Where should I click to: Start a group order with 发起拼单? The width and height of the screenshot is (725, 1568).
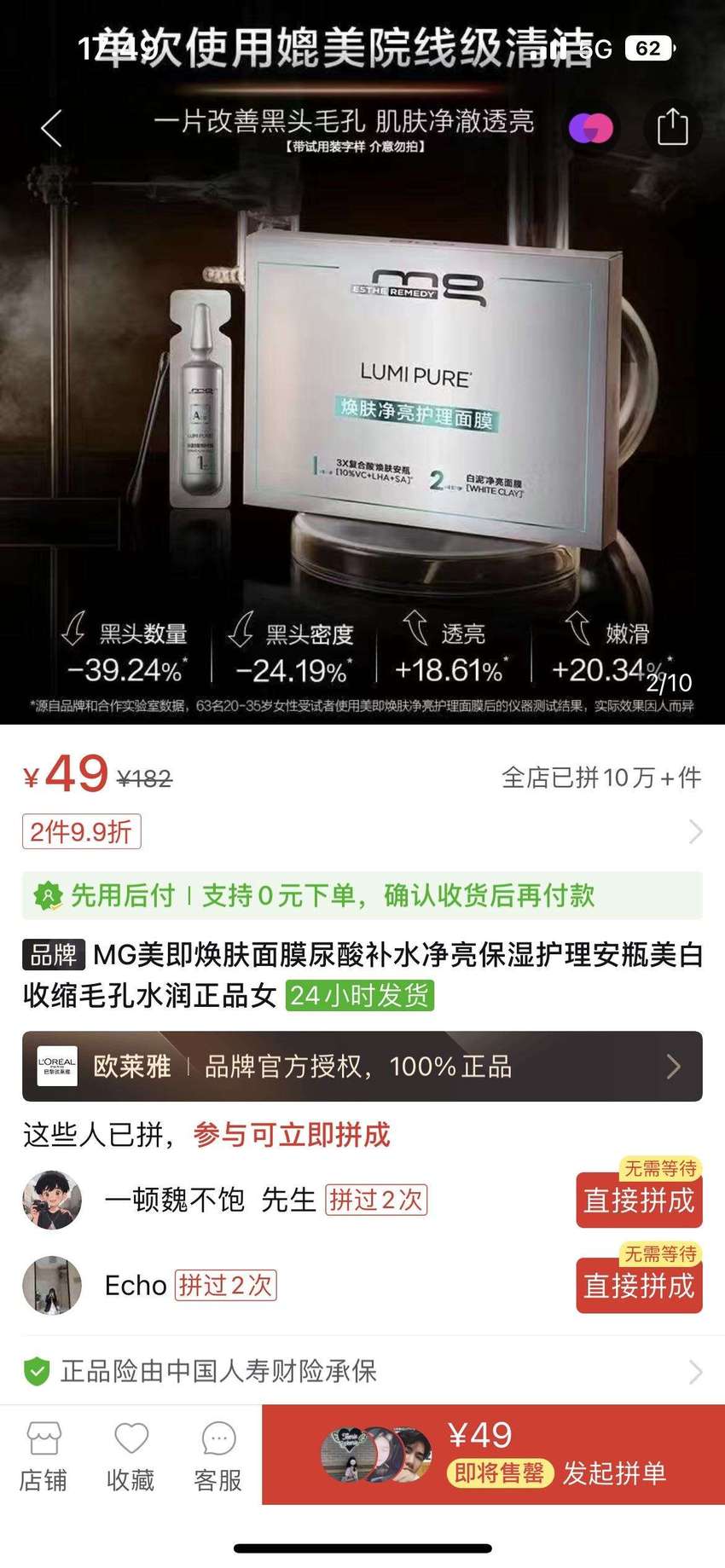(493, 1455)
